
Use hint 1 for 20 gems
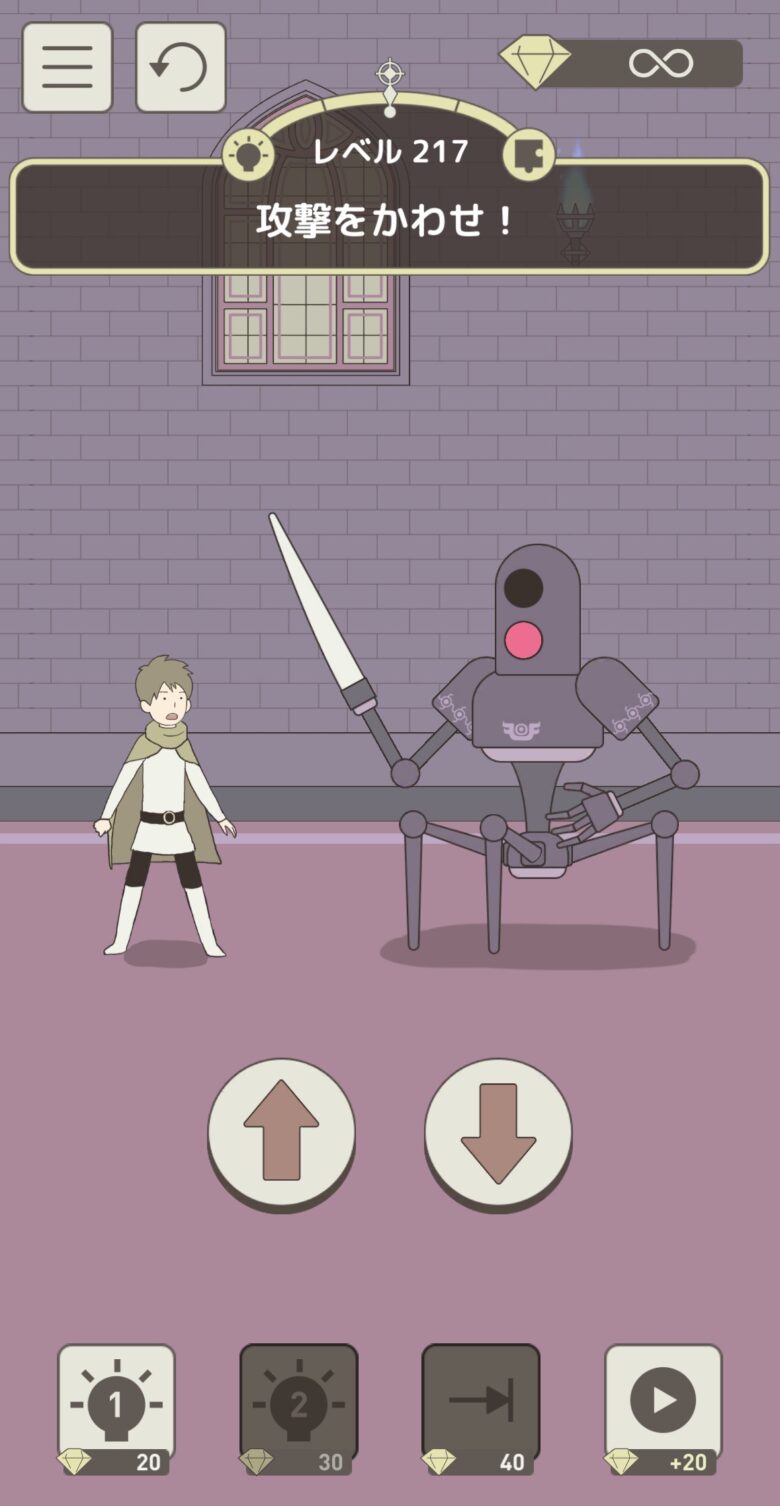click(x=116, y=1408)
